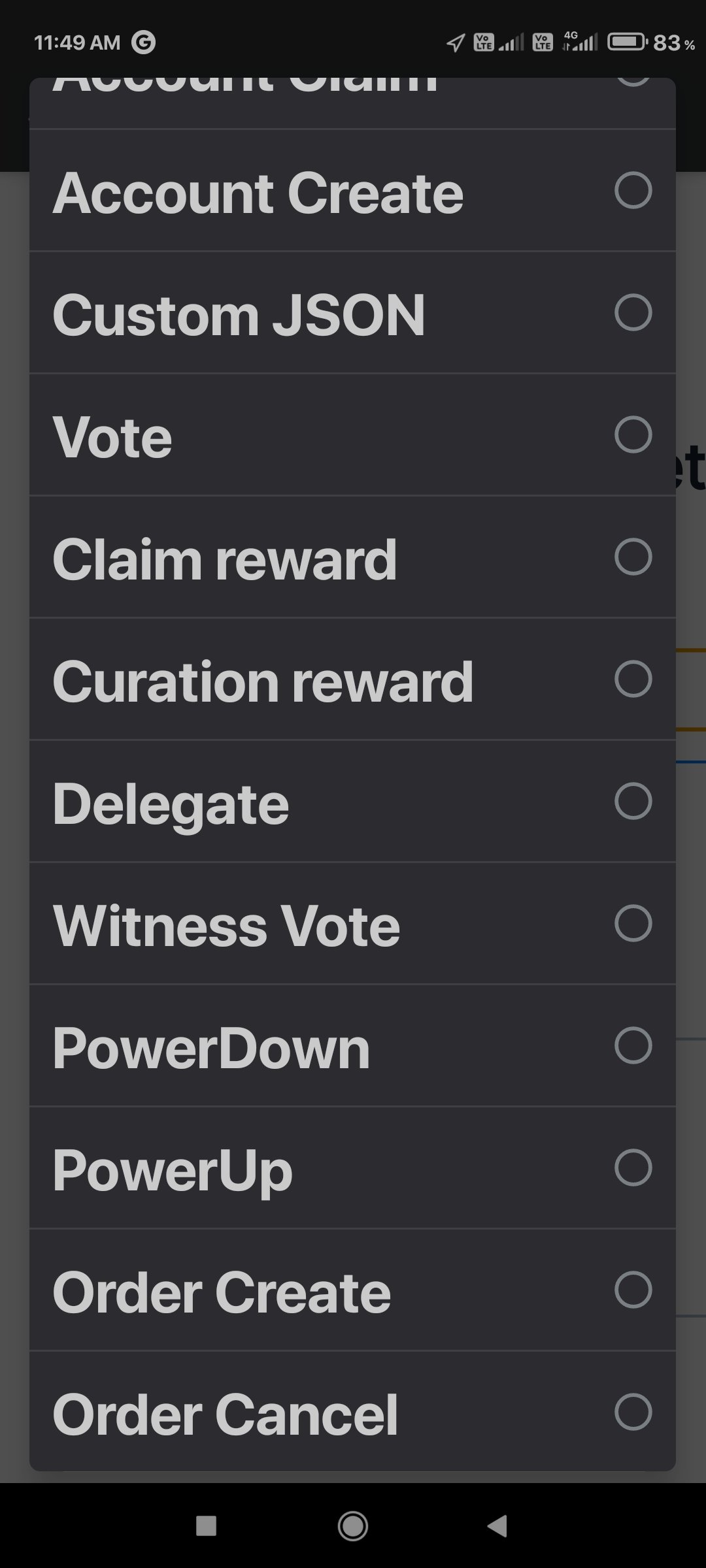This screenshot has height=1568, width=706.
Task: Choose the Delegate option
Action: [352, 802]
